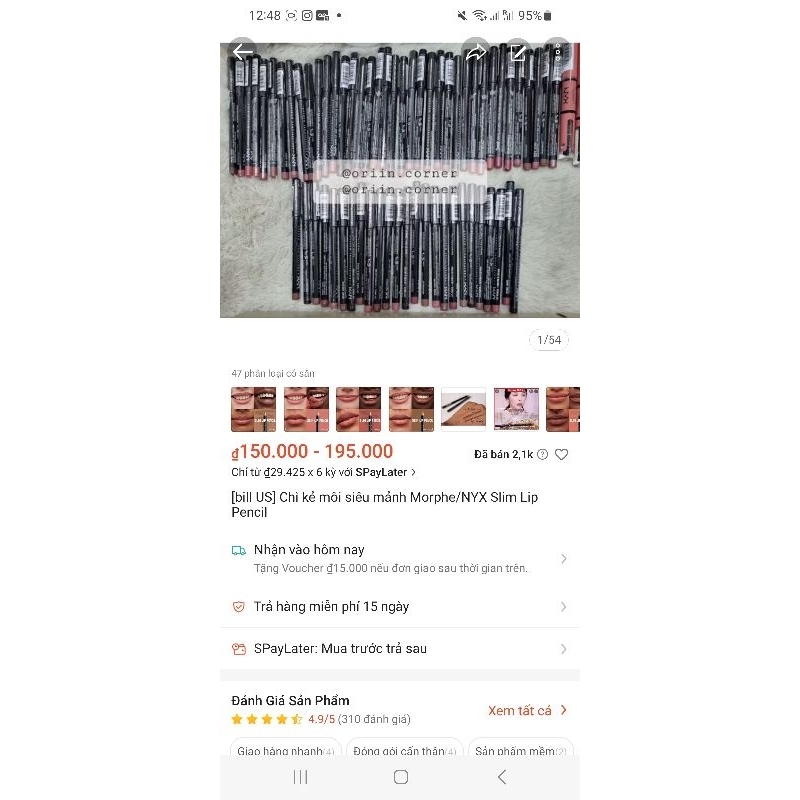View the variant thumbnail showing a woman's face
Image resolution: width=800 pixels, height=800 pixels.
click(x=516, y=409)
